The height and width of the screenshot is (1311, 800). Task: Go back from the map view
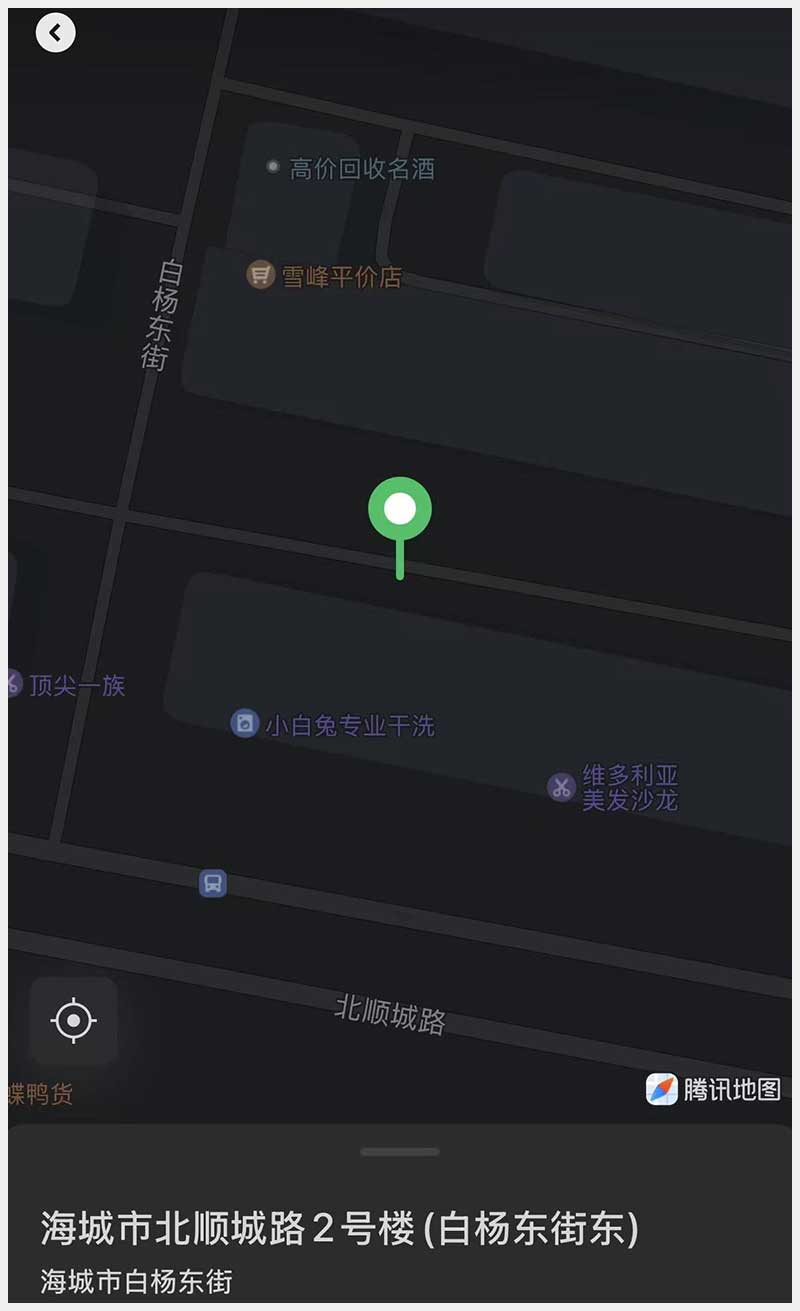[x=56, y=33]
